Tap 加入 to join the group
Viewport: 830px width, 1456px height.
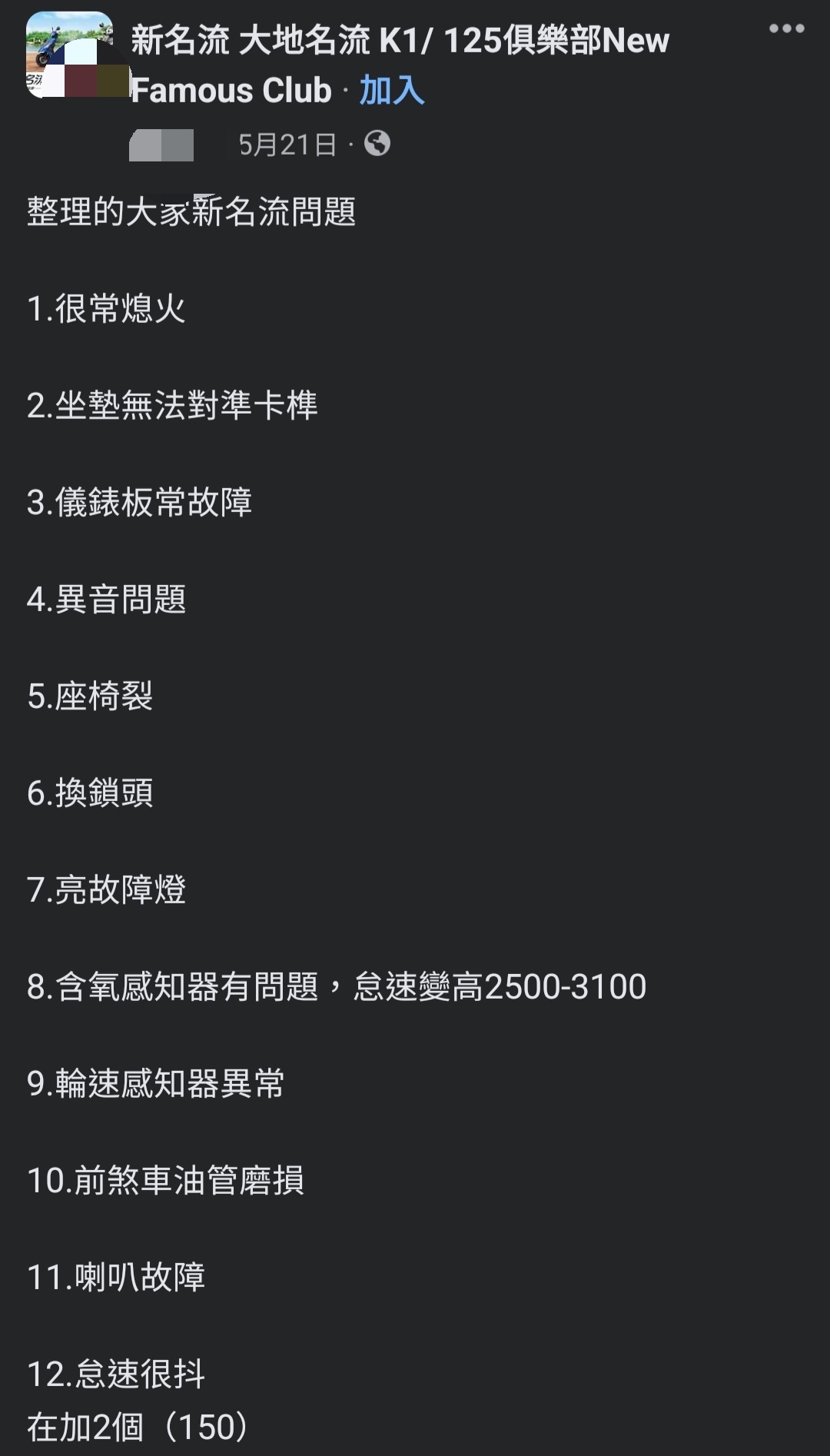(392, 91)
